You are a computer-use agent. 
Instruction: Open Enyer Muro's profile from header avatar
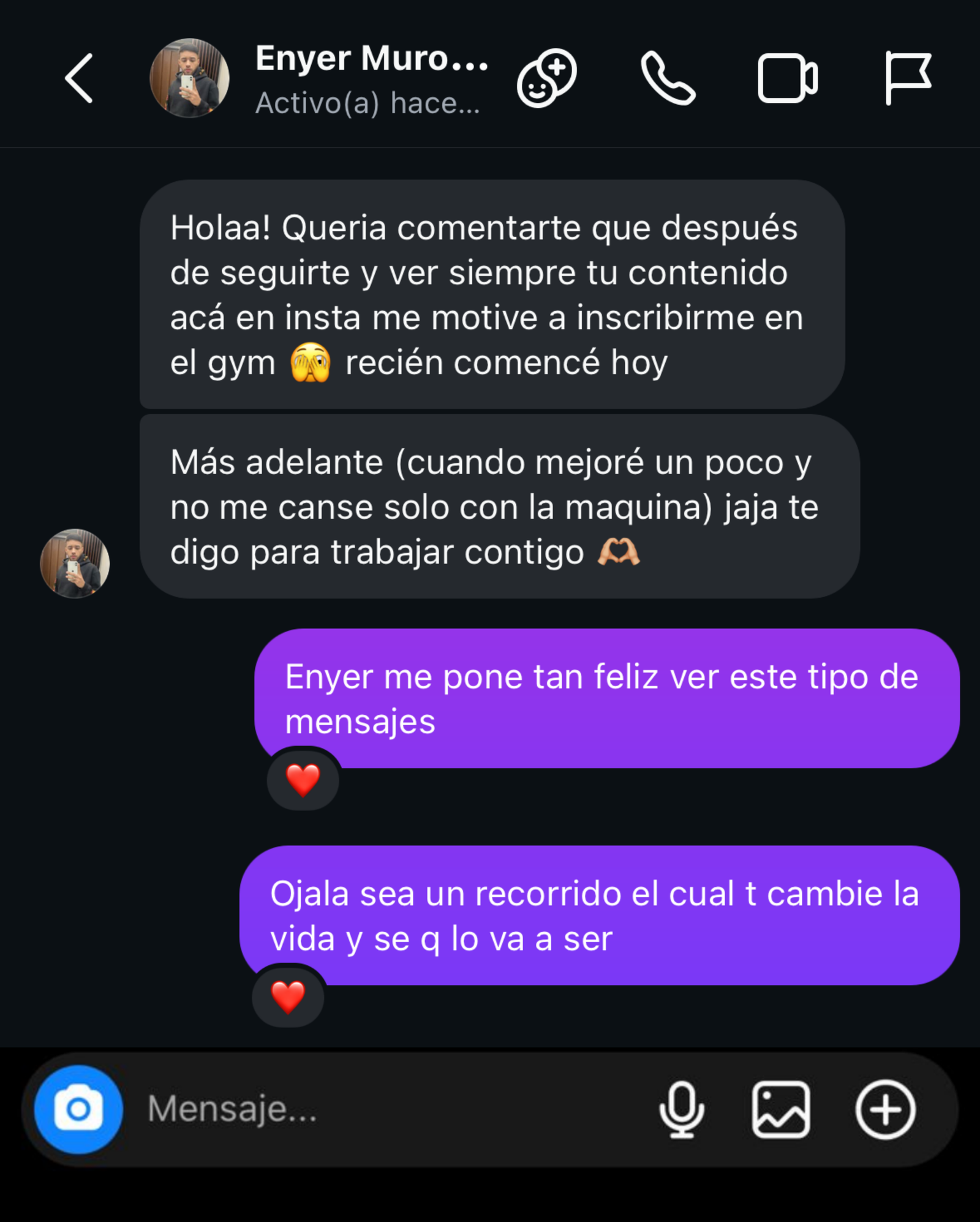point(189,78)
